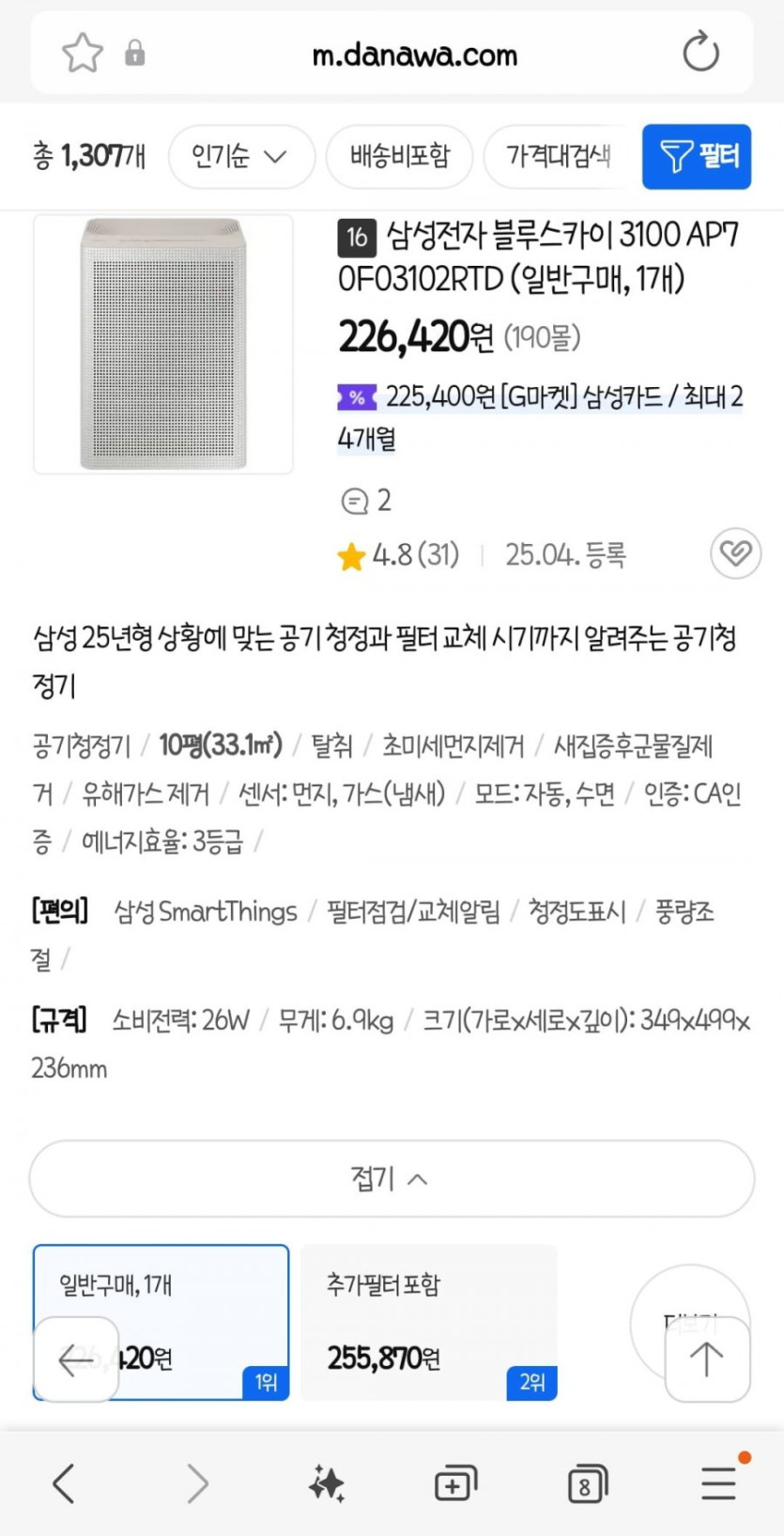Open the 삼성전자 블루스카이 3100 product title
784x1536 pixels.
(x=538, y=256)
